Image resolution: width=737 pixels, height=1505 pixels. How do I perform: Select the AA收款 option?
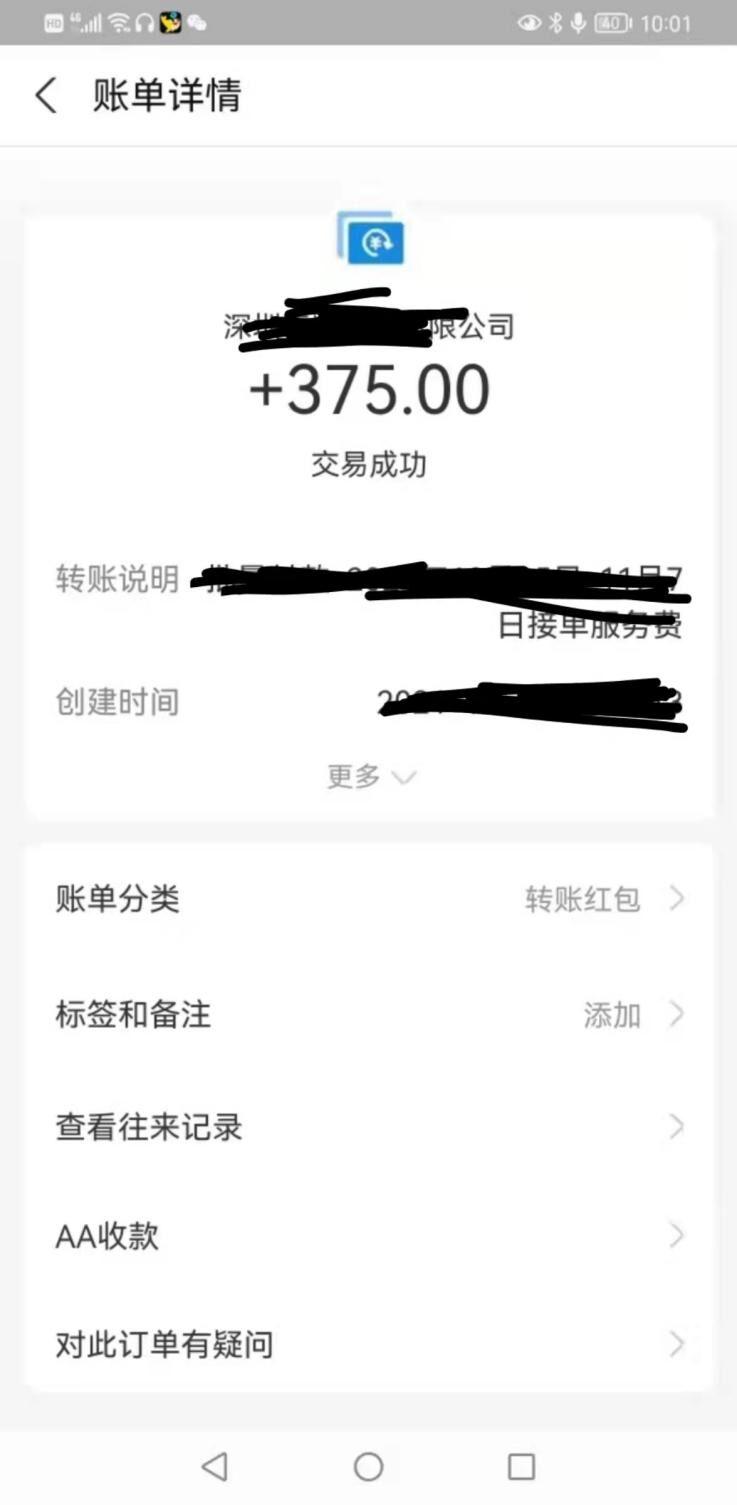369,1236
